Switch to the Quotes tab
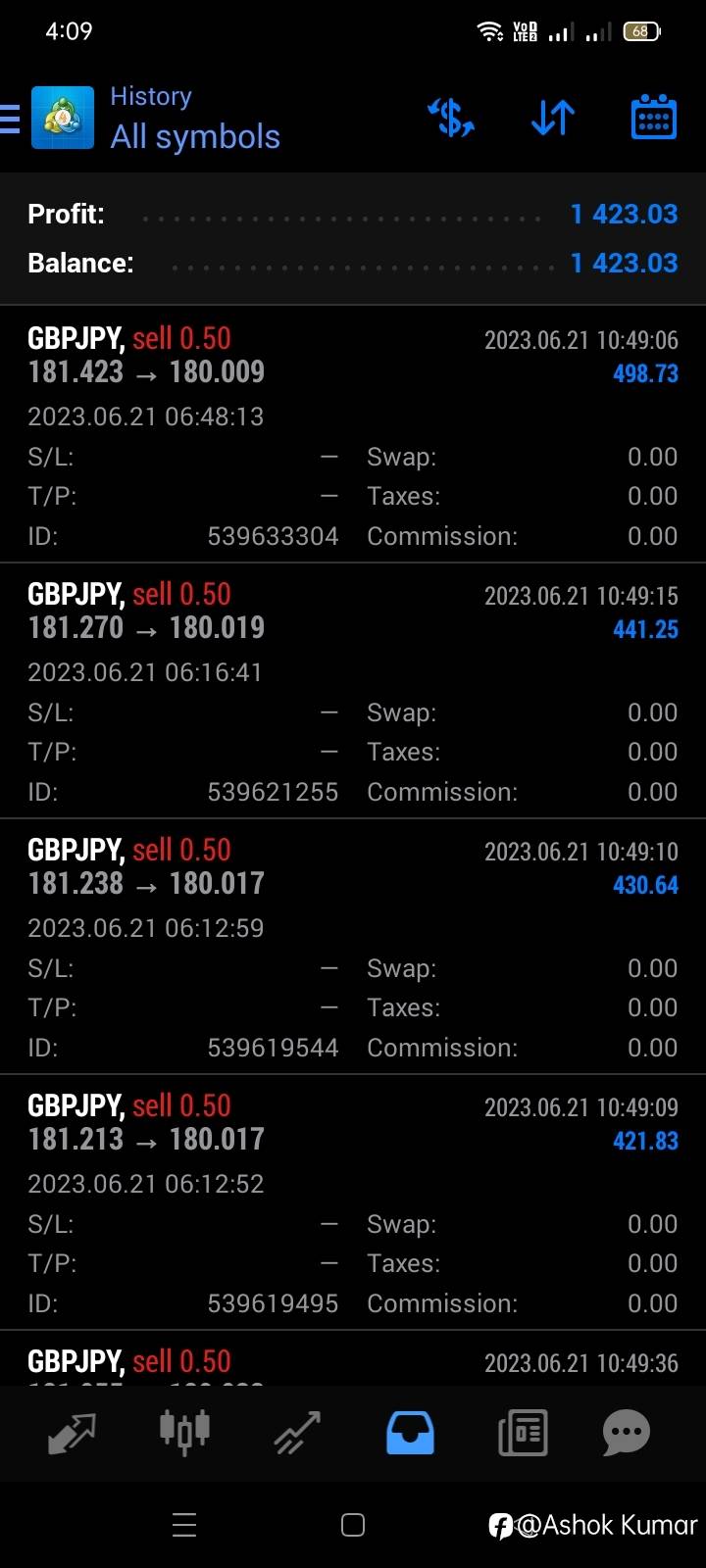 [x=72, y=1433]
